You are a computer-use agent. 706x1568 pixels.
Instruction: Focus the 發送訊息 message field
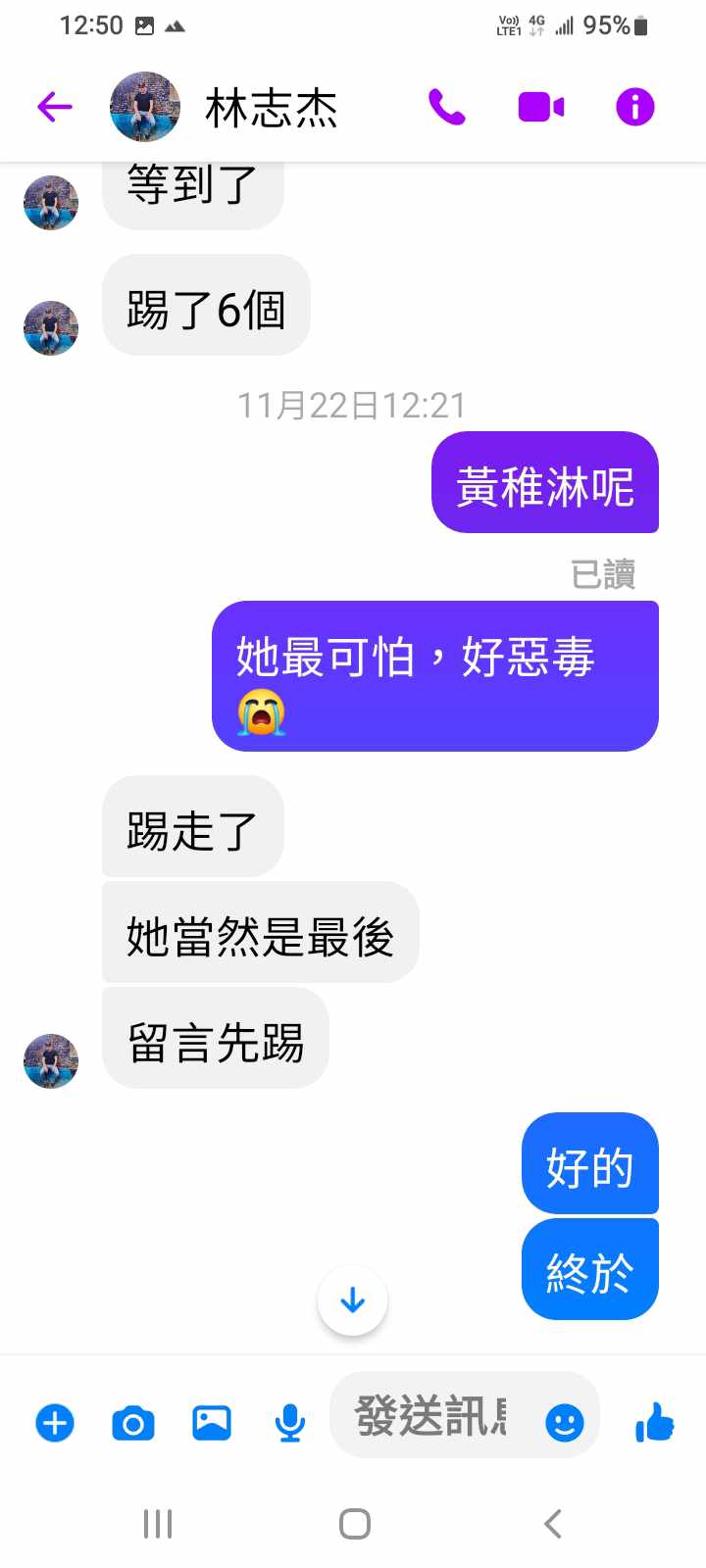pyautogui.click(x=431, y=1417)
